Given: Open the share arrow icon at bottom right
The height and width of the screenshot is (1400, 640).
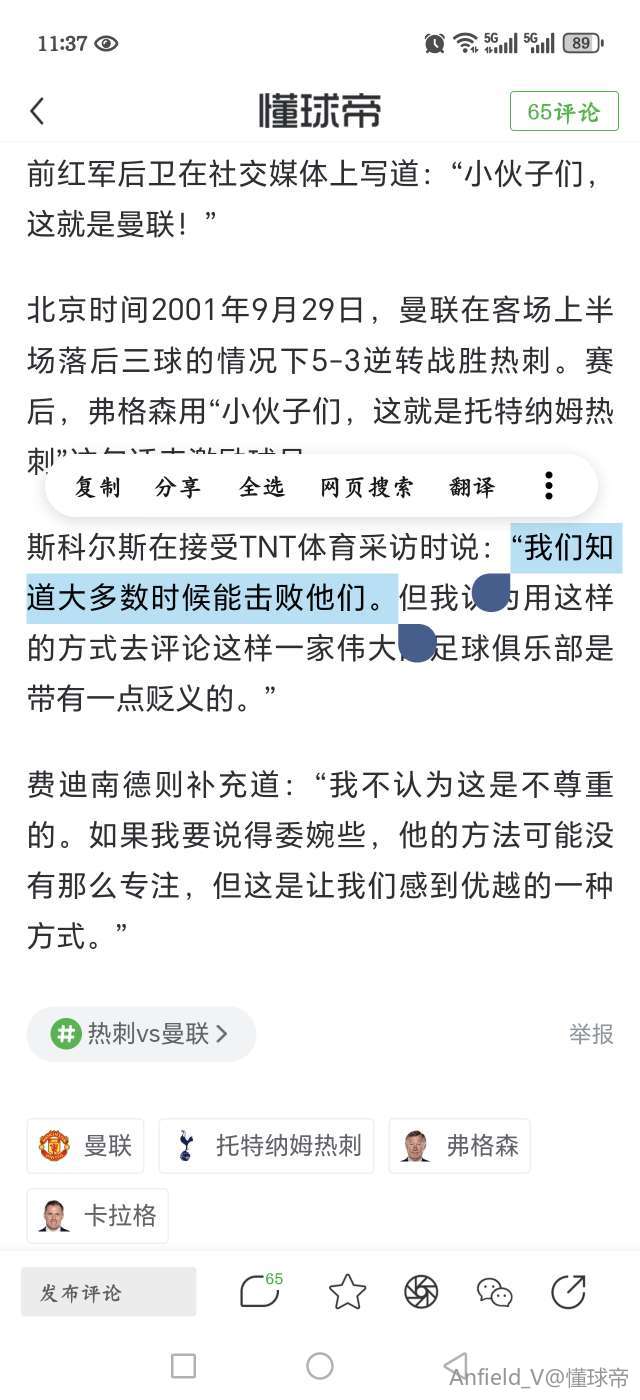Looking at the screenshot, I should (x=568, y=1292).
